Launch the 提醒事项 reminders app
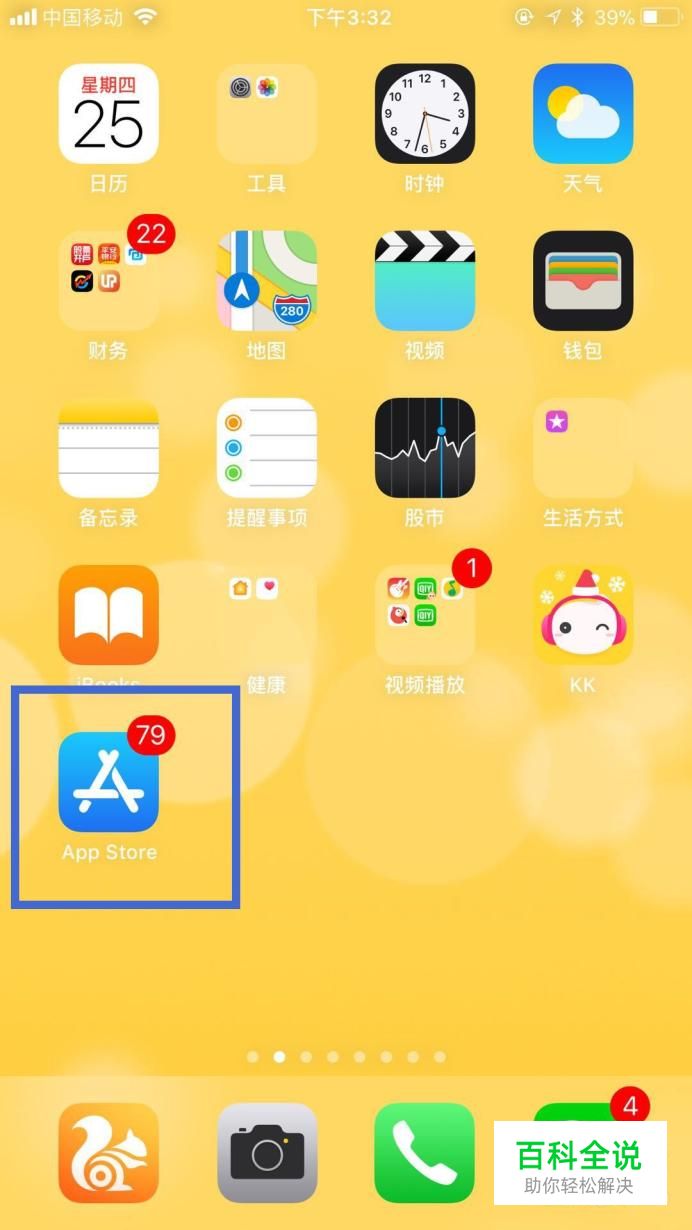This screenshot has height=1230, width=692. [267, 448]
